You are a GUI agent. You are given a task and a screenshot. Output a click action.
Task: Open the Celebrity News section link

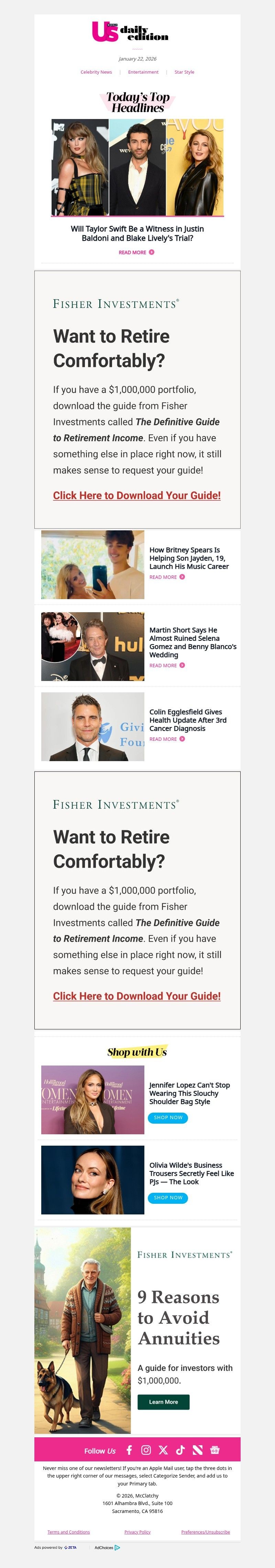coord(96,72)
